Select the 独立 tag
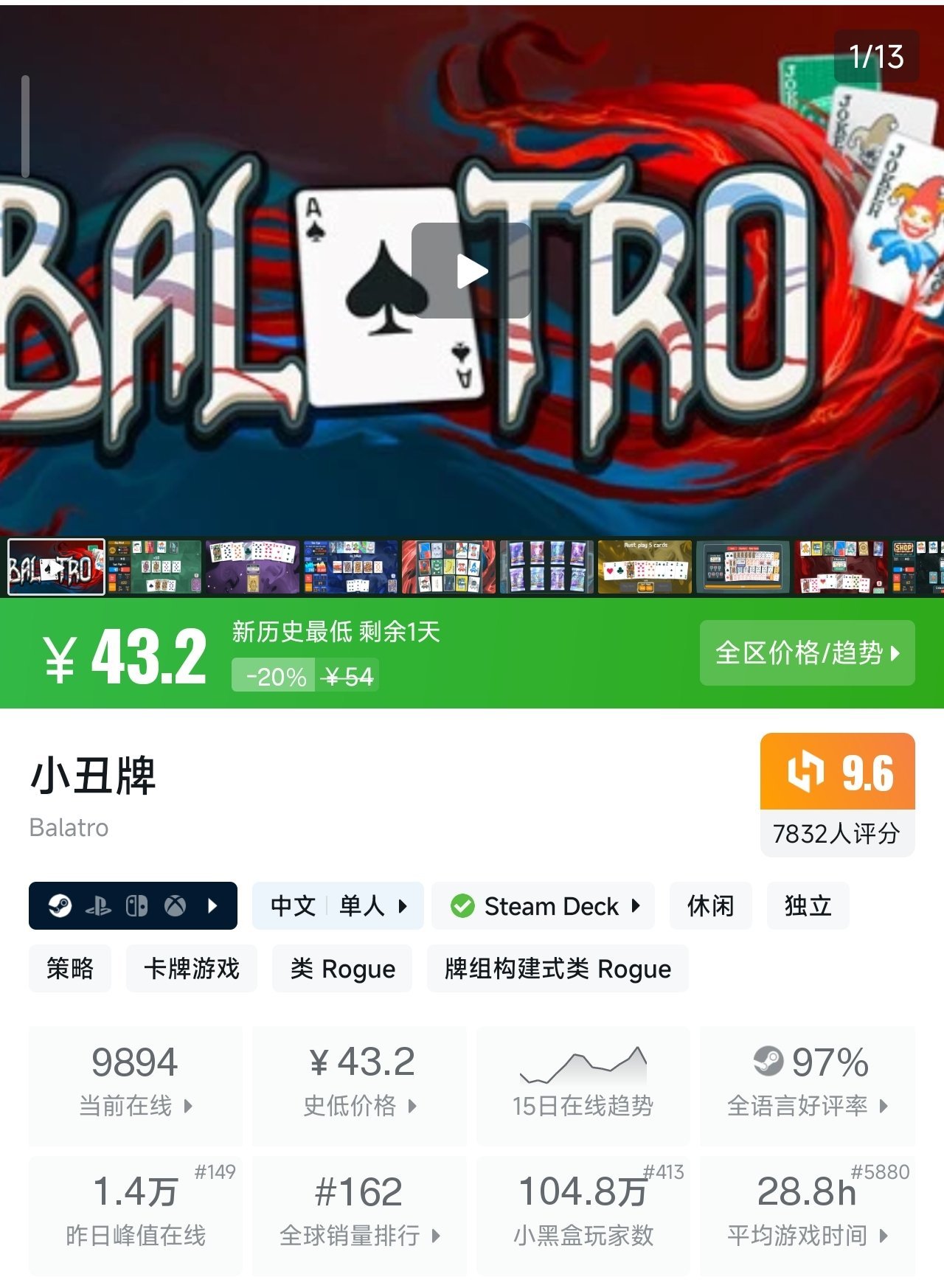Screen dimensions: 944x1288 (x=808, y=905)
